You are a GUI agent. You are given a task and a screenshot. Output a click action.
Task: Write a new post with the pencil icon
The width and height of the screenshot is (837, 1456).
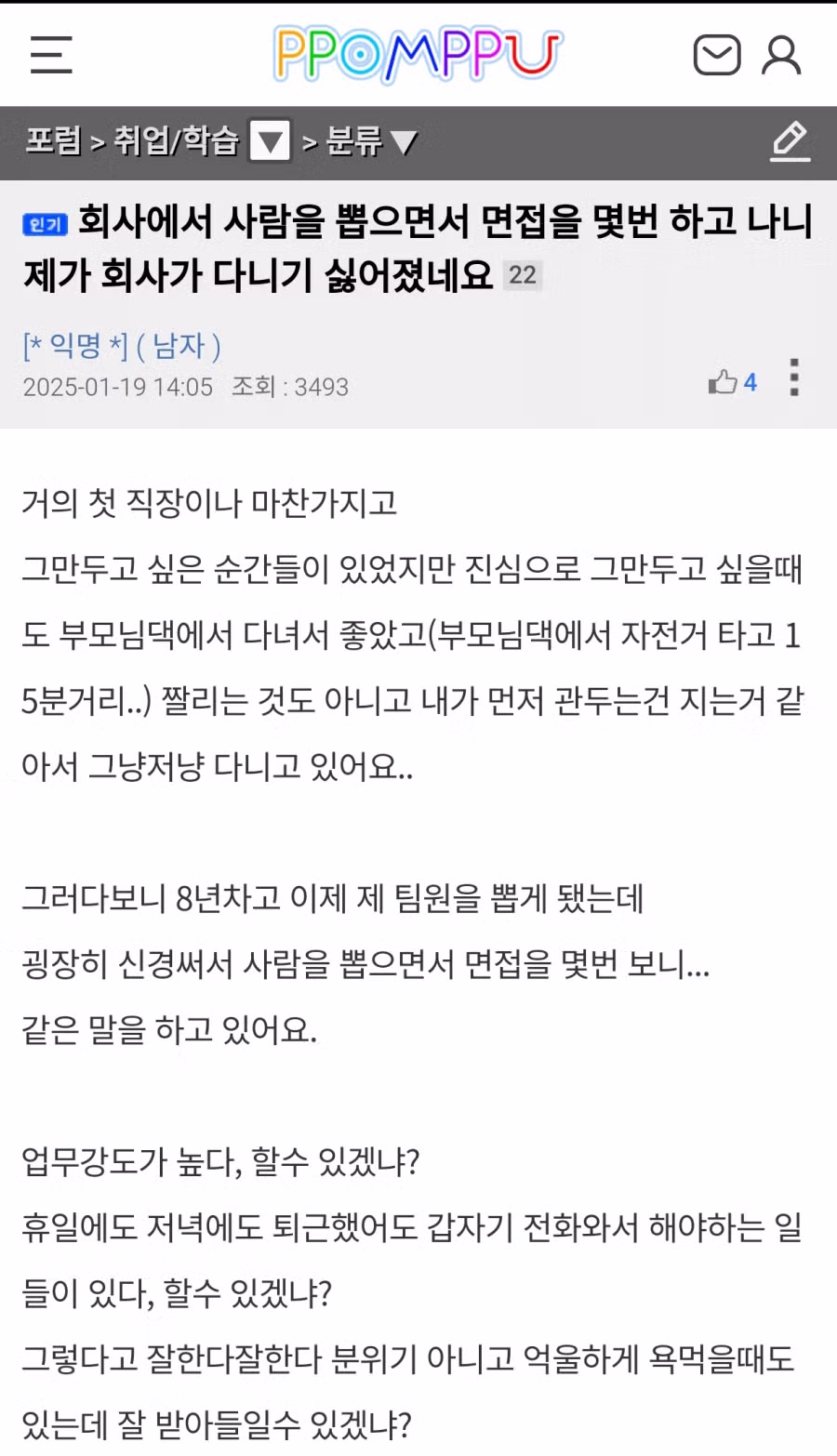coord(790,141)
